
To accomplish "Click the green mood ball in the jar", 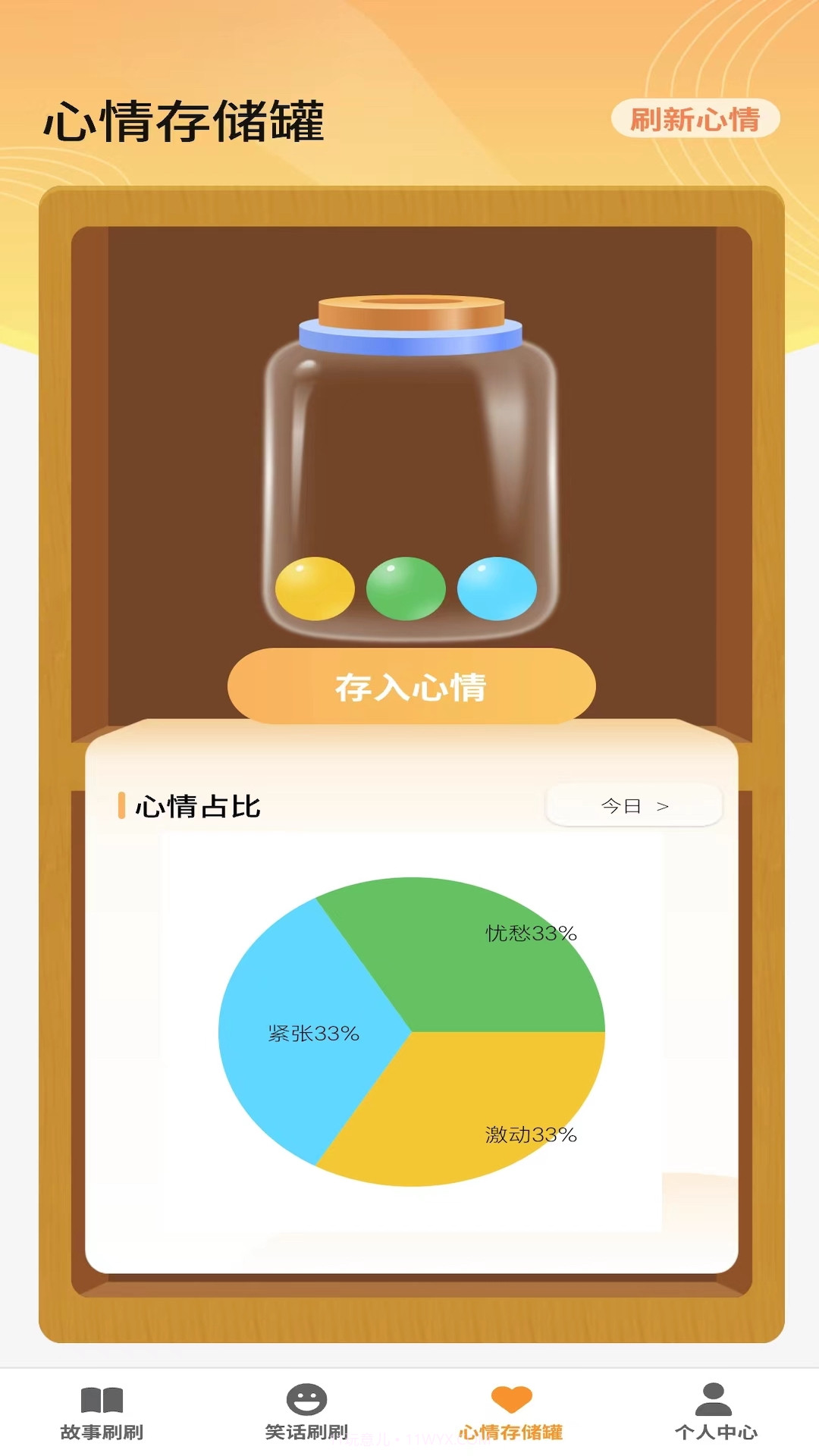I will 406,590.
